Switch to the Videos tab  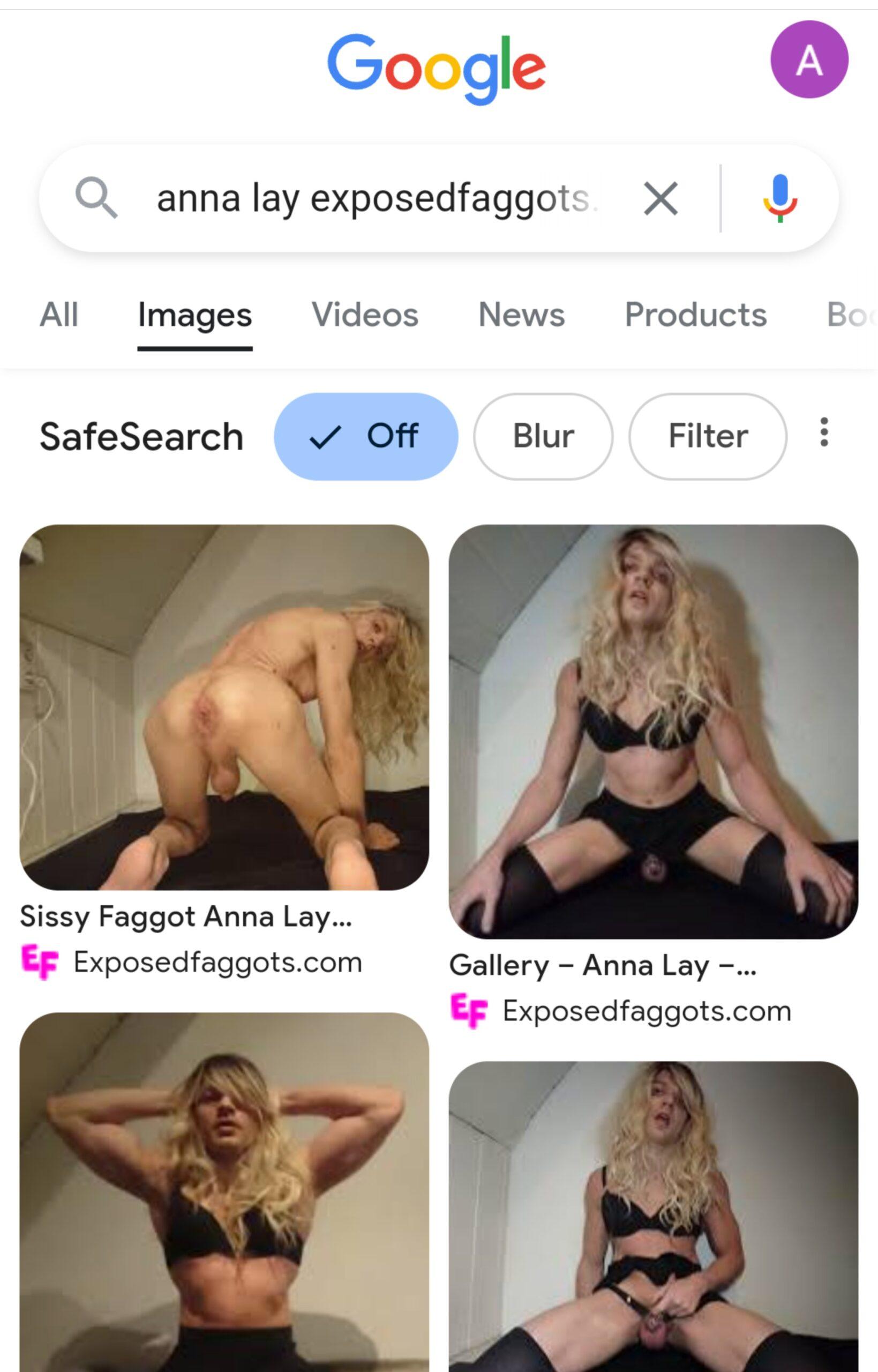coord(365,315)
